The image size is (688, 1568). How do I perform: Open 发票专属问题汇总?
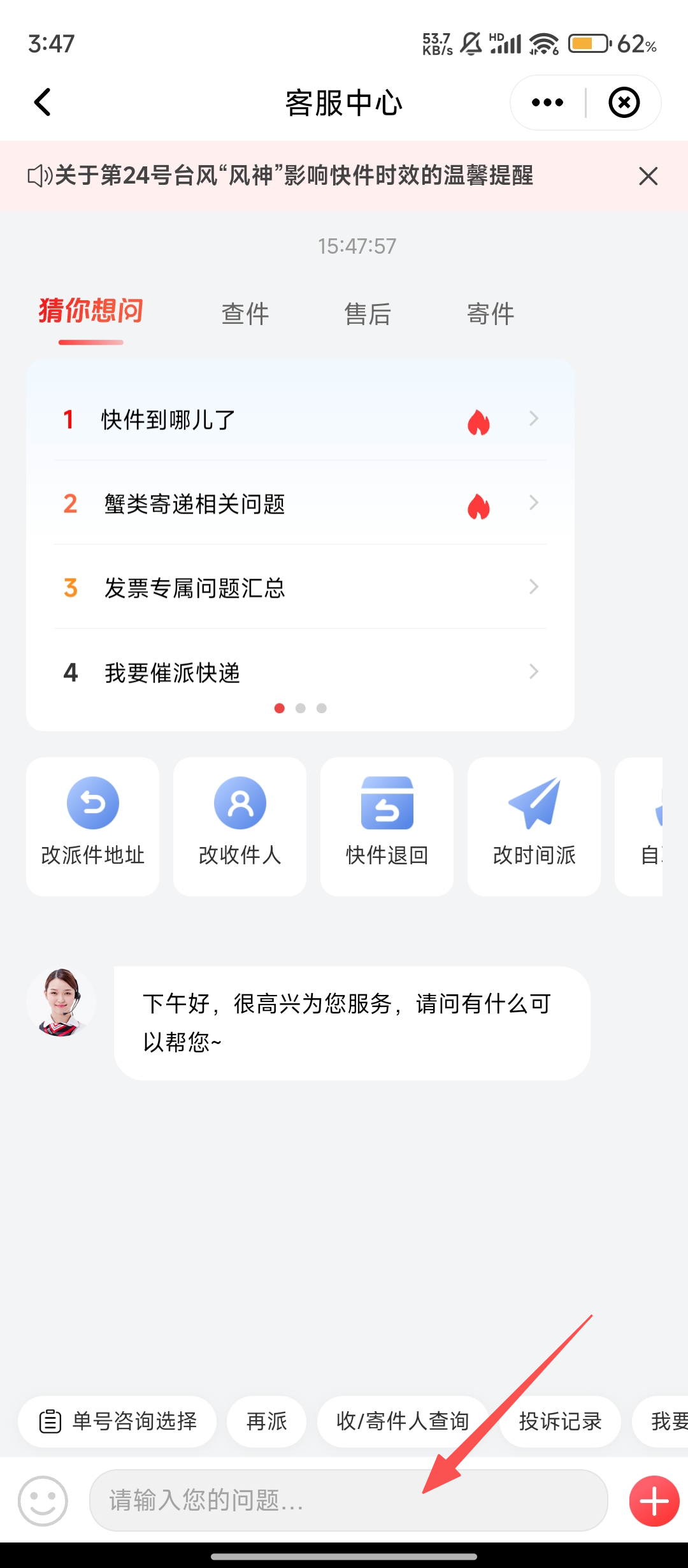tap(299, 588)
